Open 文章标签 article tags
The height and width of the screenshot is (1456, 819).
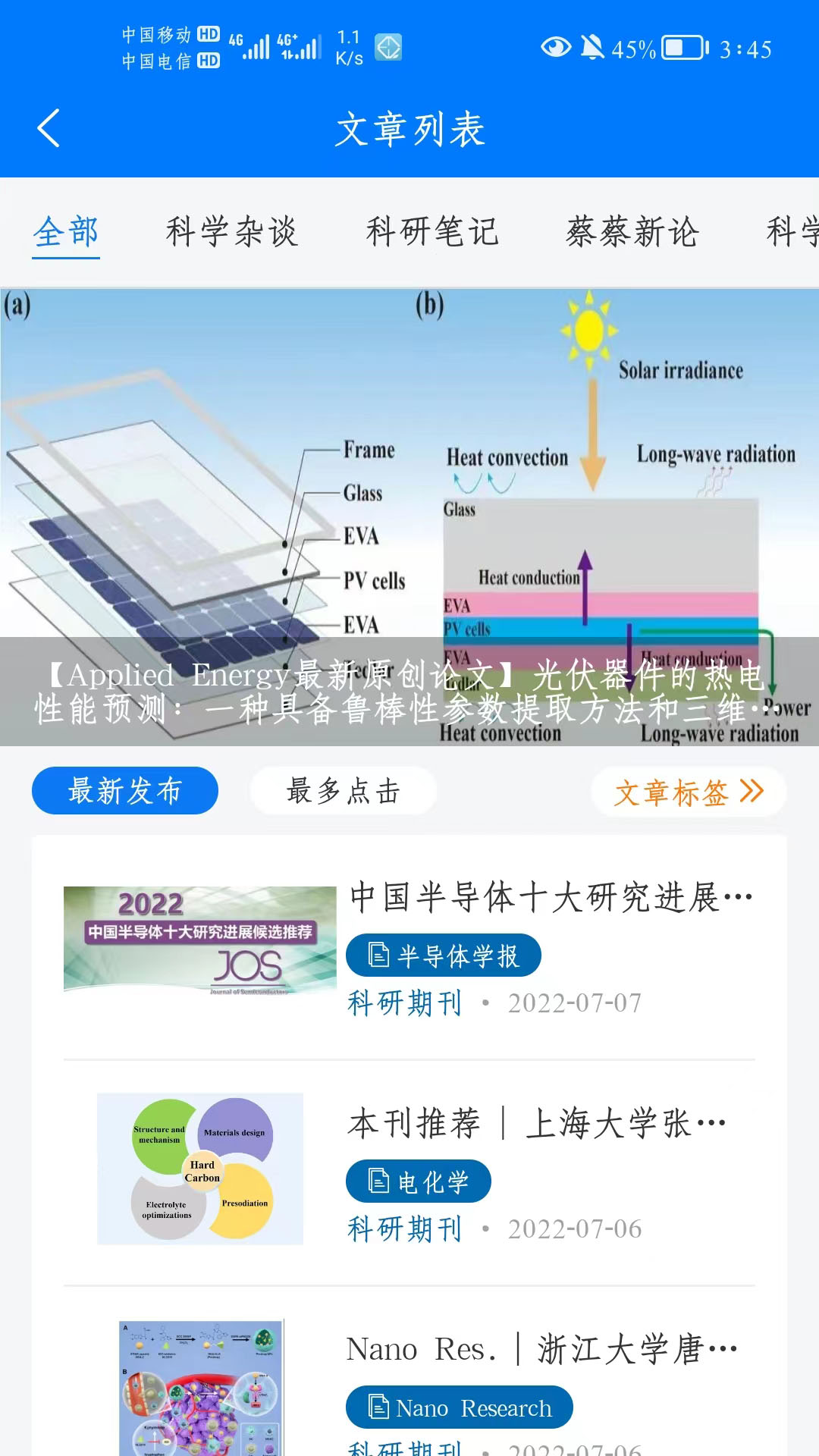click(x=688, y=792)
